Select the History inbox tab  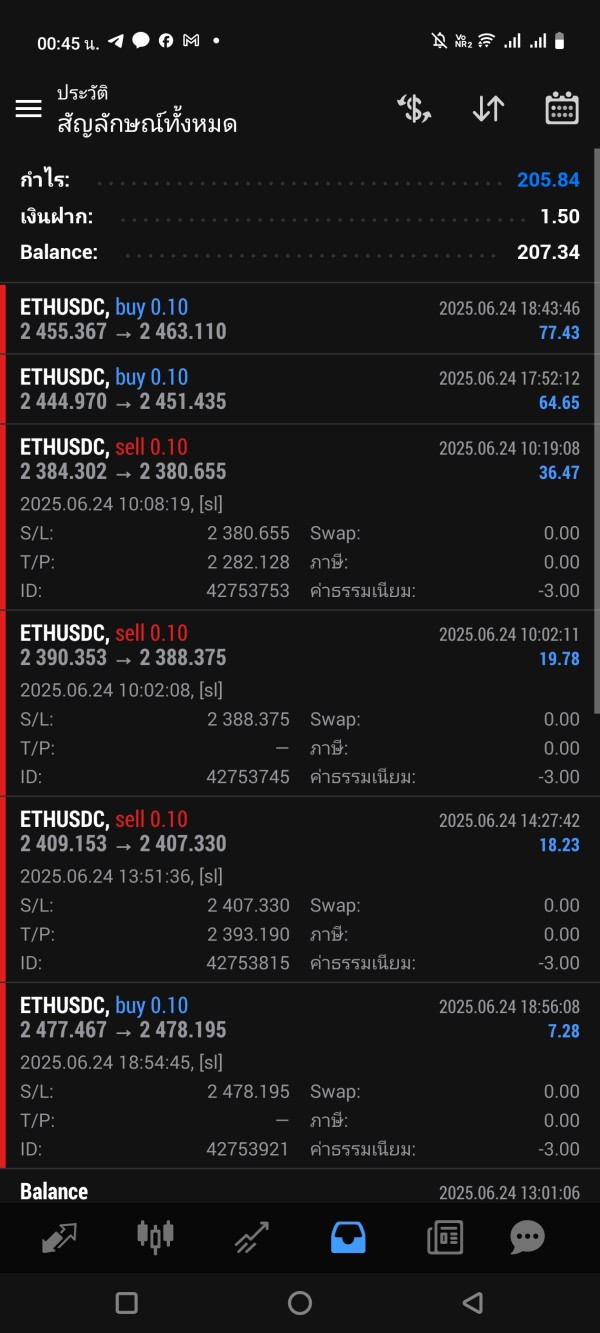(x=348, y=1238)
